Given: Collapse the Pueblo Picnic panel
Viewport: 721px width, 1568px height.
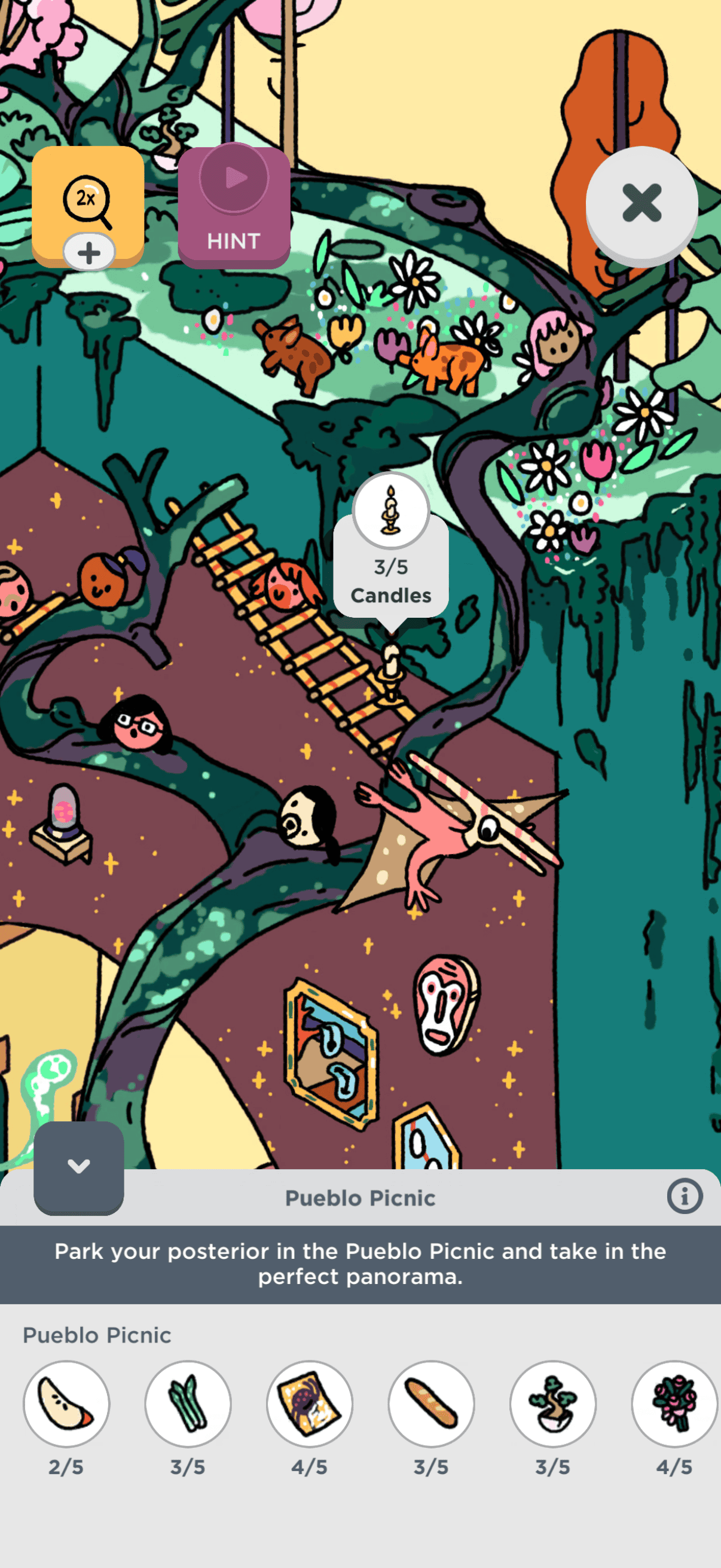Looking at the screenshot, I should (78, 1166).
